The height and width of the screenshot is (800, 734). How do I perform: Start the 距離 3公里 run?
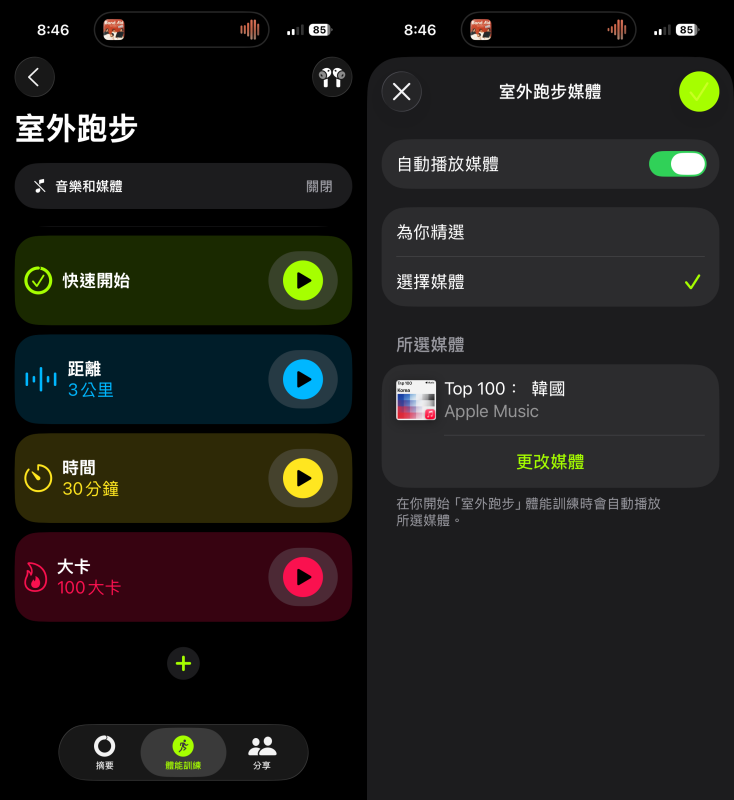[x=303, y=380]
